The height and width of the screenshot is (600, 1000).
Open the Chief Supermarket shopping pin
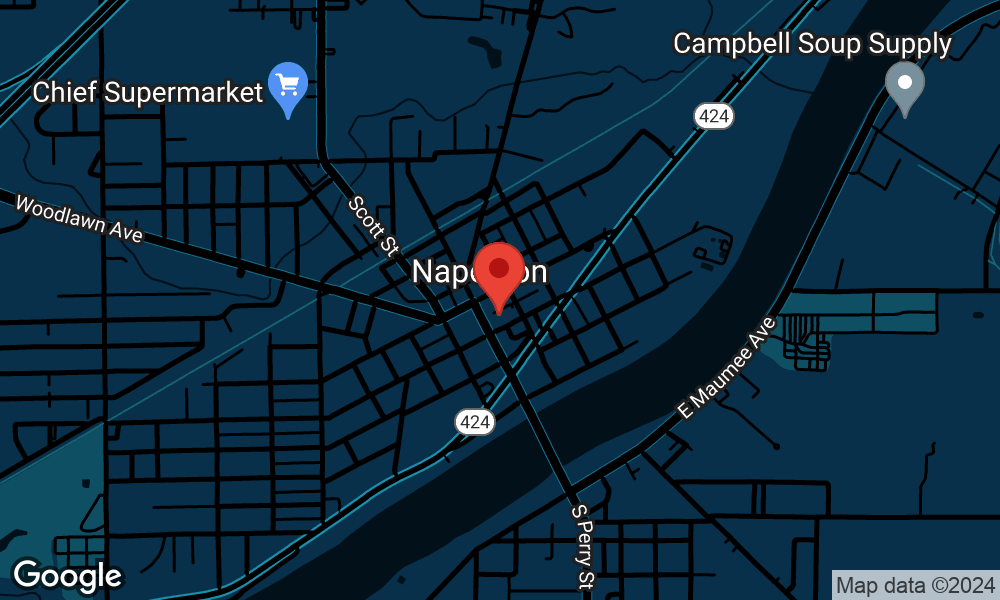[288, 89]
